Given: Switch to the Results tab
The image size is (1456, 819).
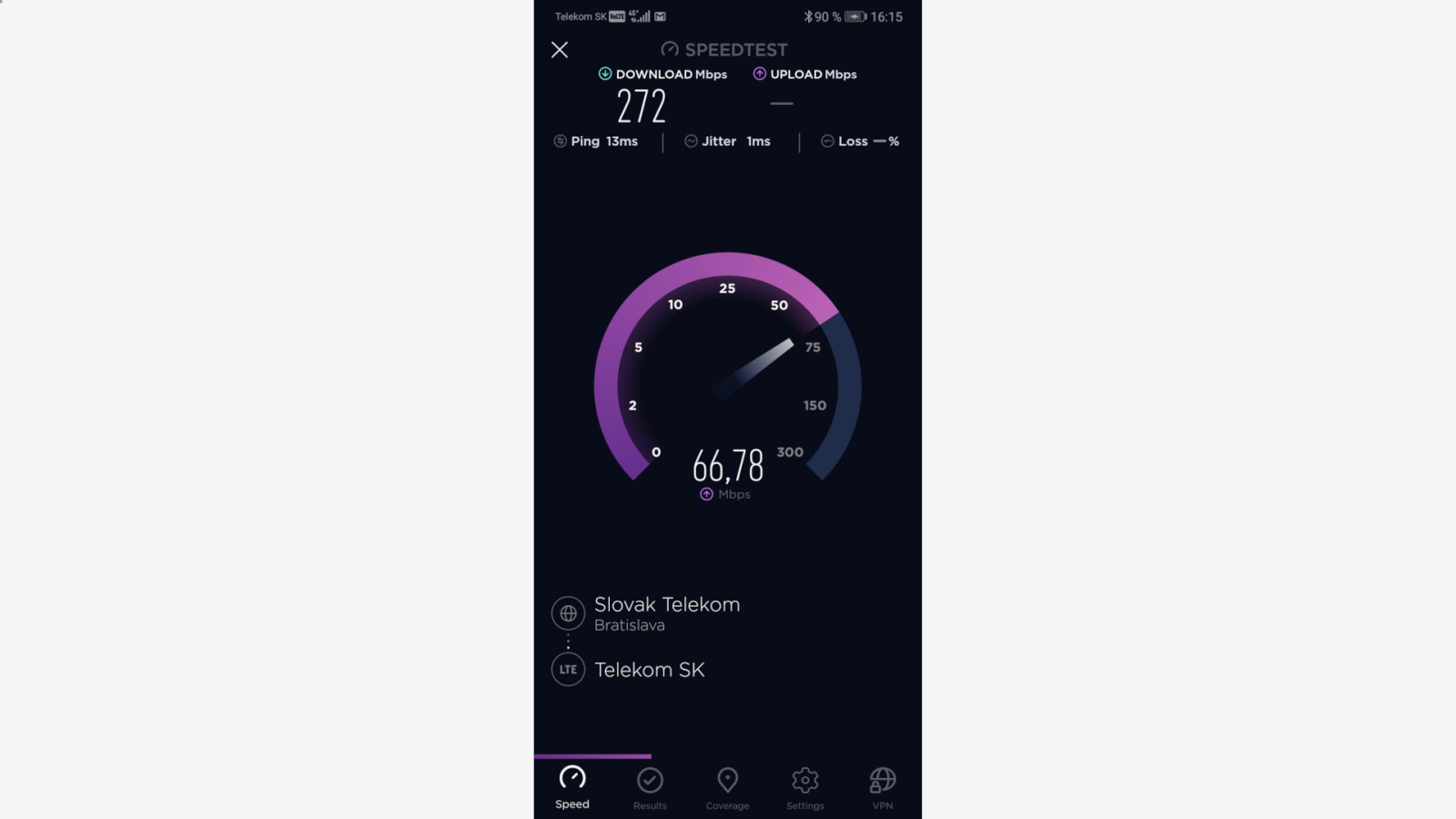Looking at the screenshot, I should click(x=650, y=787).
